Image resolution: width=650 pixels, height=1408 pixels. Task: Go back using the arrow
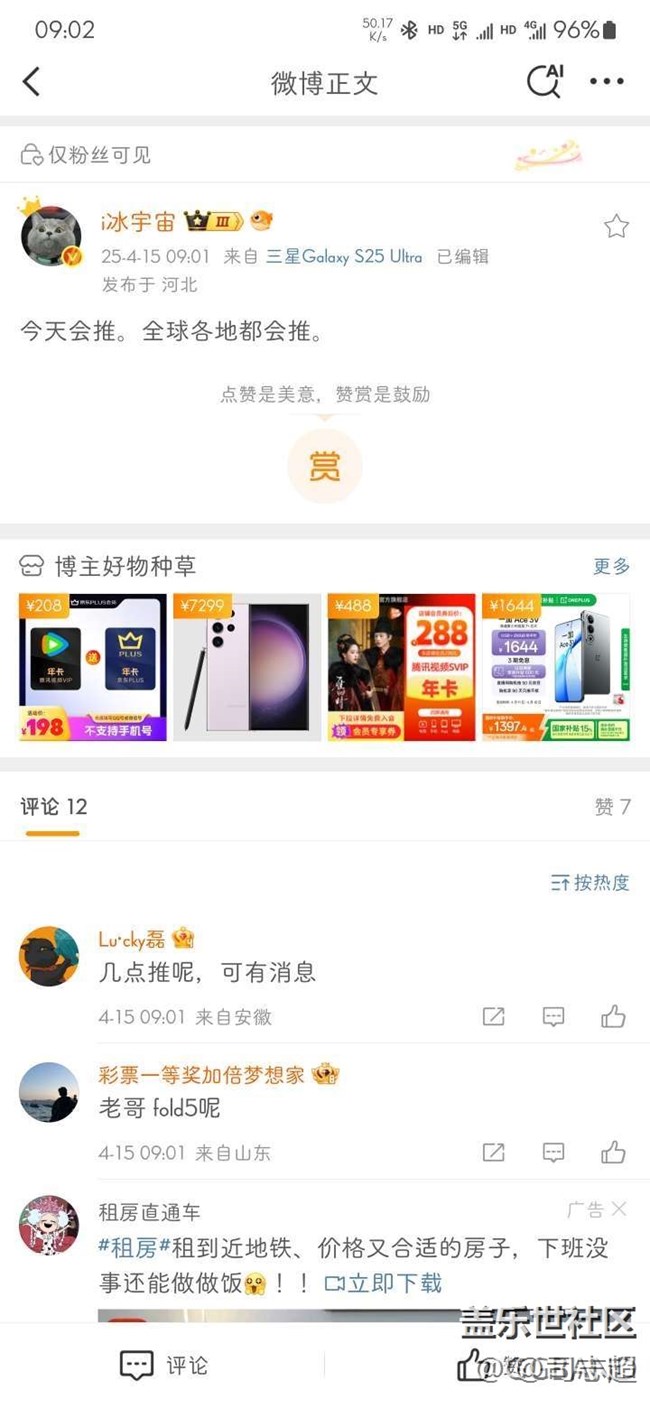(x=31, y=82)
